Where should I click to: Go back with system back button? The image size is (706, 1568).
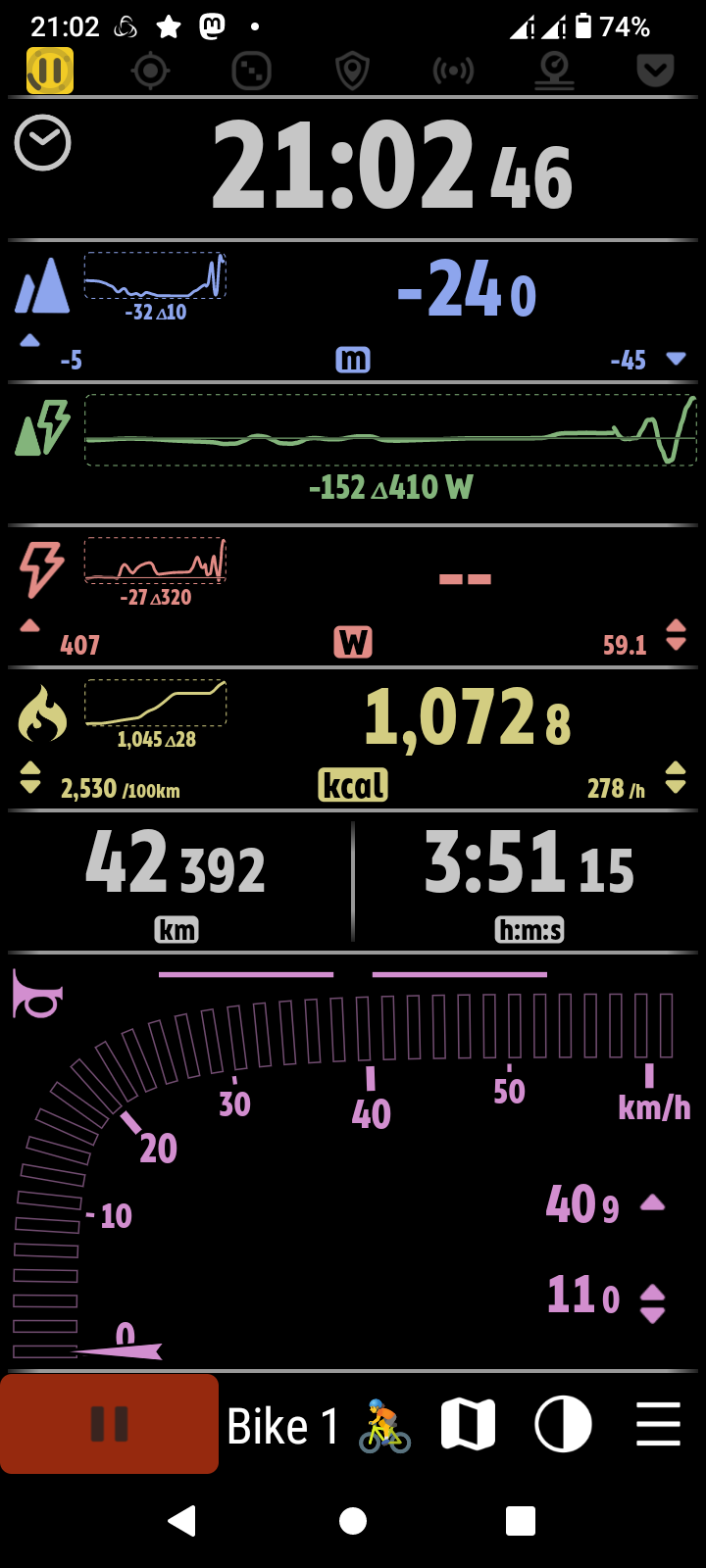coord(182,1520)
